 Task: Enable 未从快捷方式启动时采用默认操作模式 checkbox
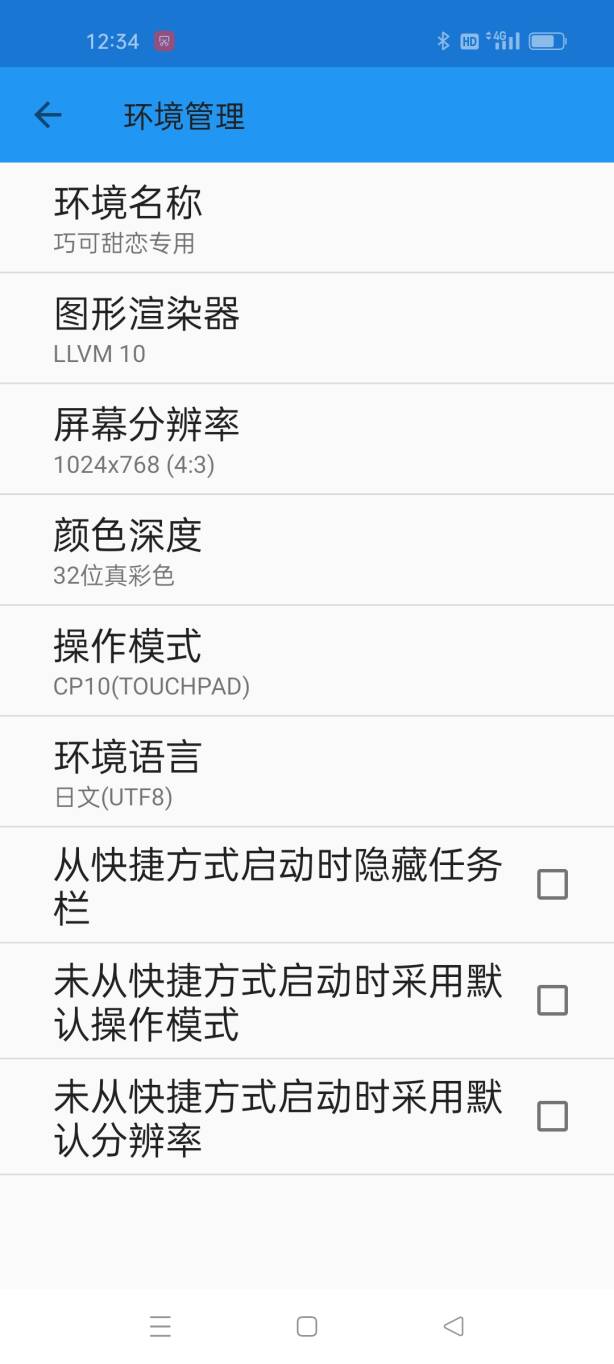click(x=553, y=1001)
